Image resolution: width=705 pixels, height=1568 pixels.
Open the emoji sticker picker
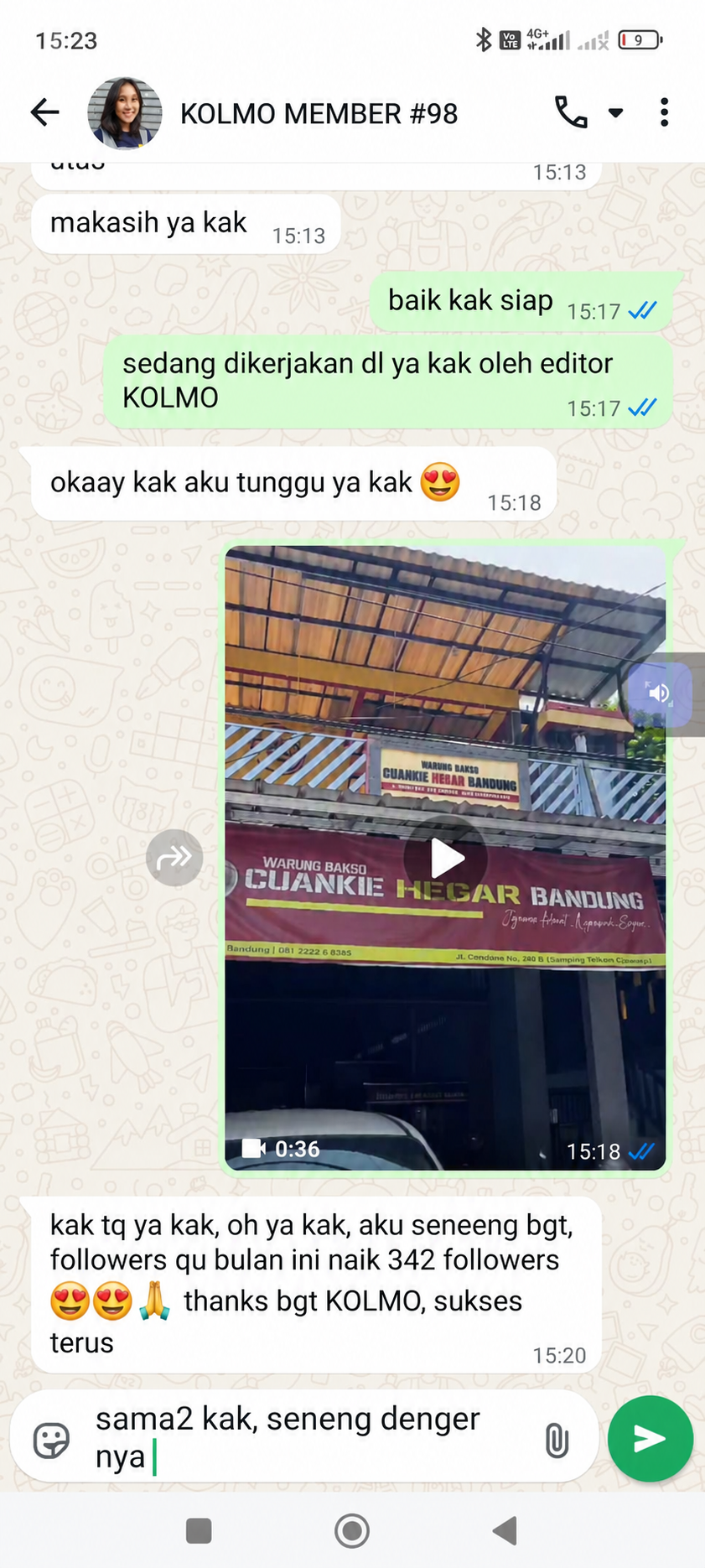click(x=51, y=1441)
